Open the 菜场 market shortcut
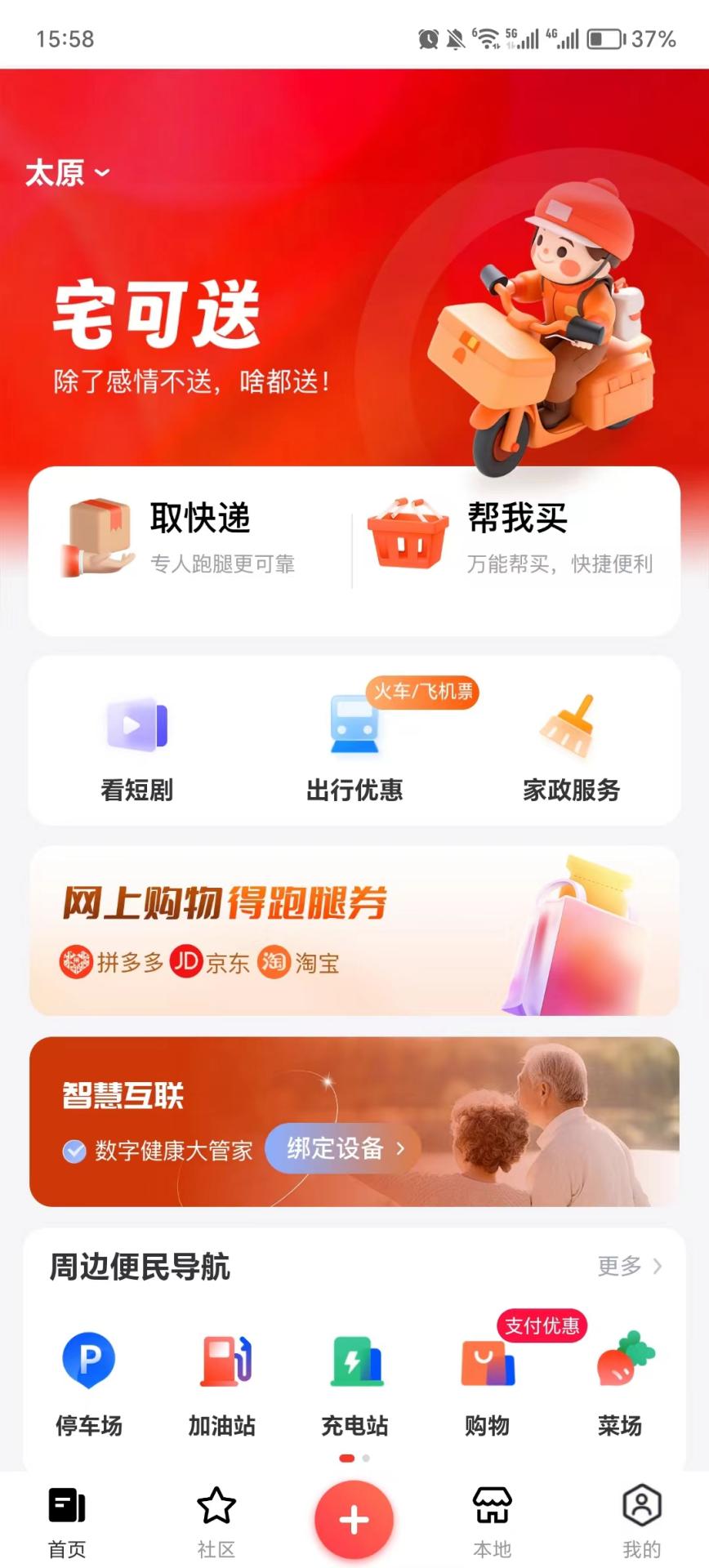Viewport: 709px width, 1568px height. (x=620, y=1382)
